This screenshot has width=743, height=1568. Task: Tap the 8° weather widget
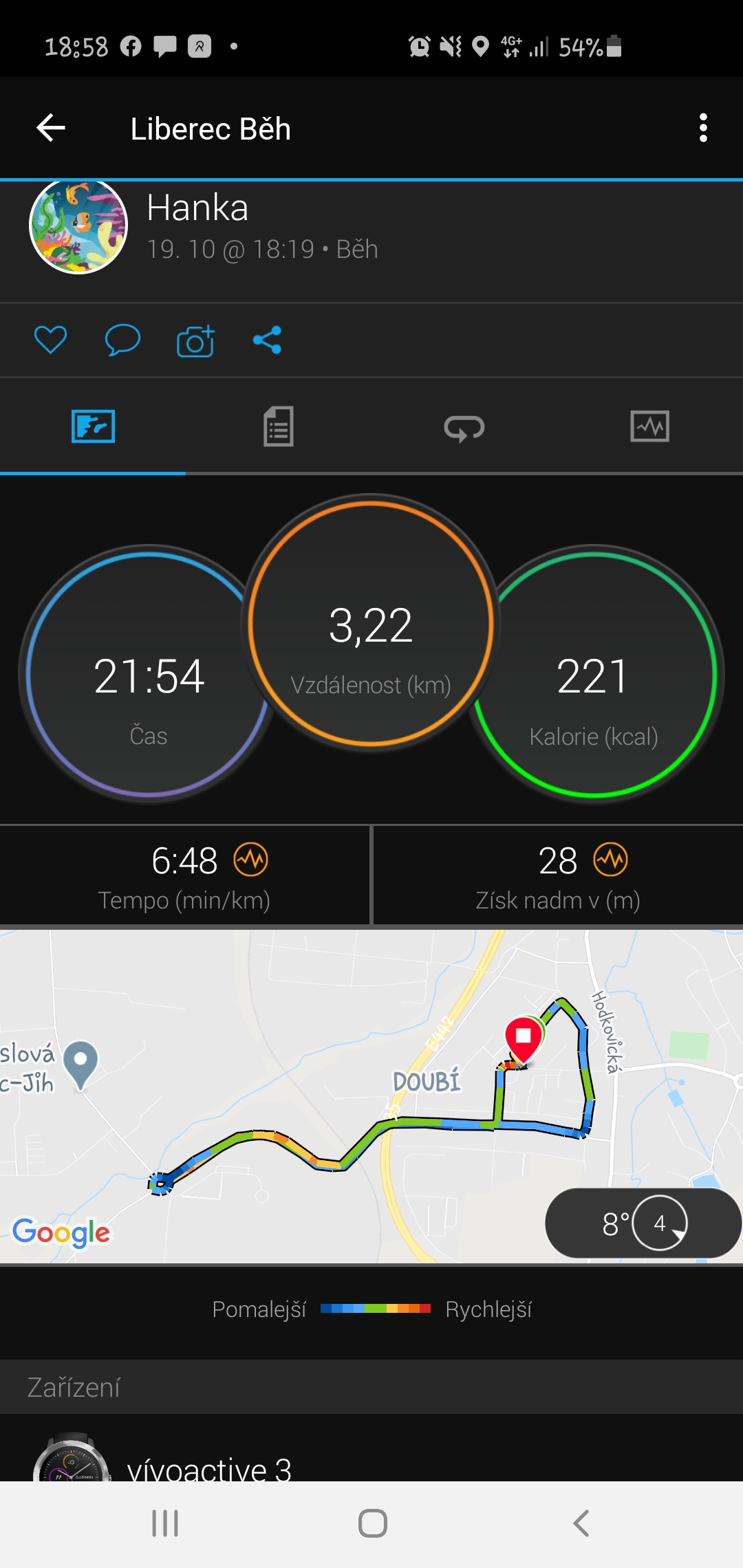pyautogui.click(x=643, y=1223)
